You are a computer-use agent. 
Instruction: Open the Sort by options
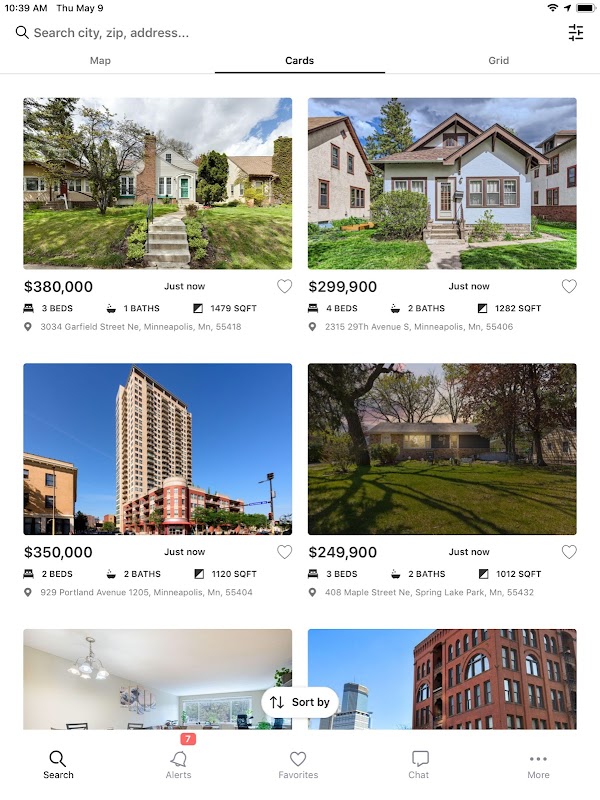click(300, 702)
